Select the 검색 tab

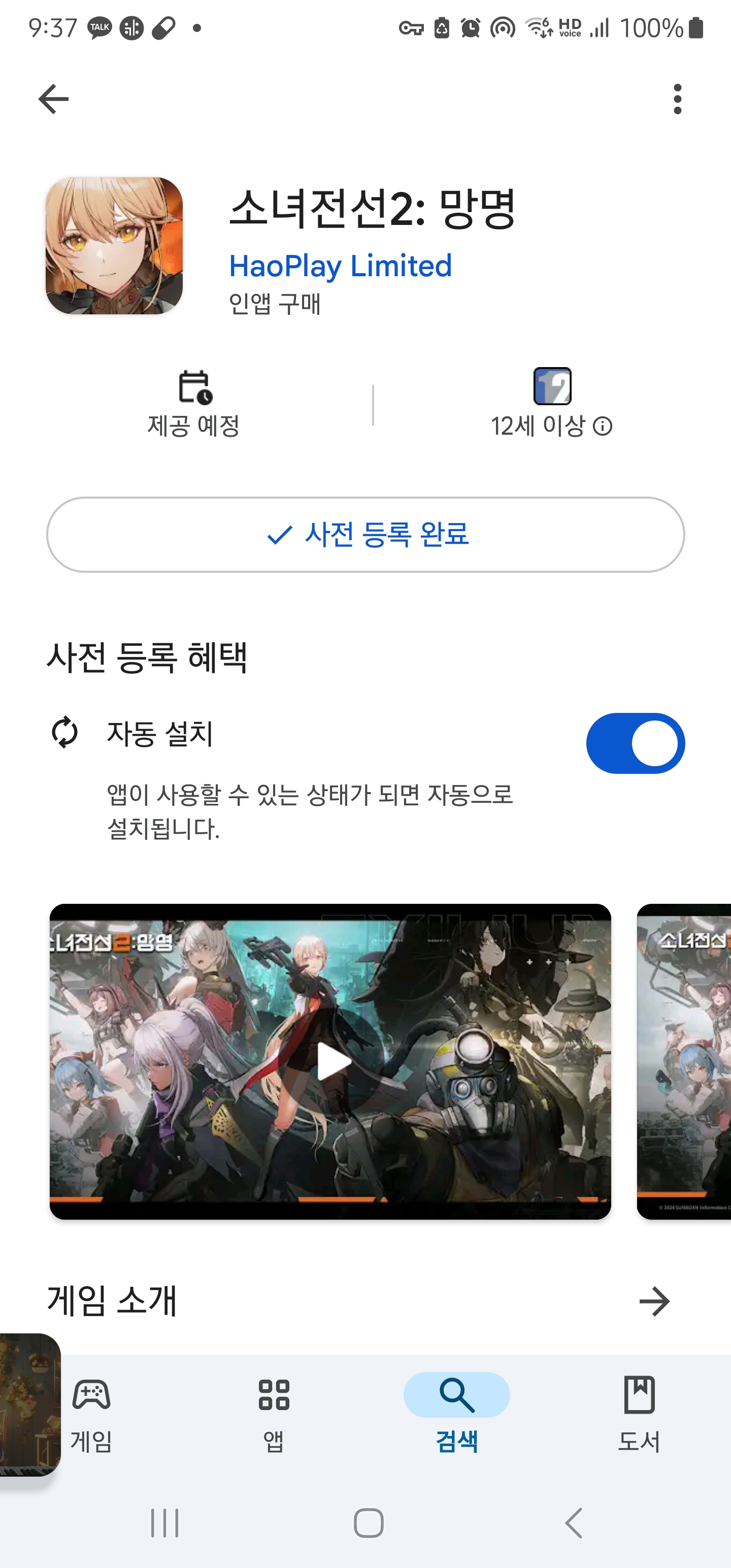[456, 1414]
